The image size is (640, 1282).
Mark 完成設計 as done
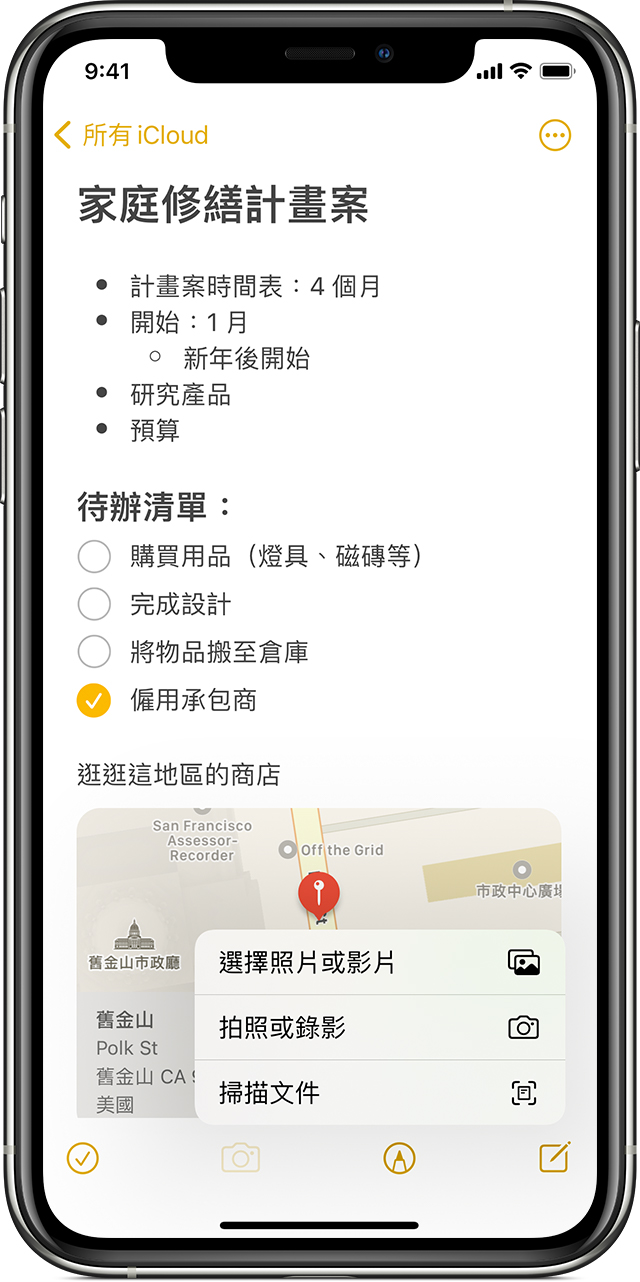tap(94, 604)
